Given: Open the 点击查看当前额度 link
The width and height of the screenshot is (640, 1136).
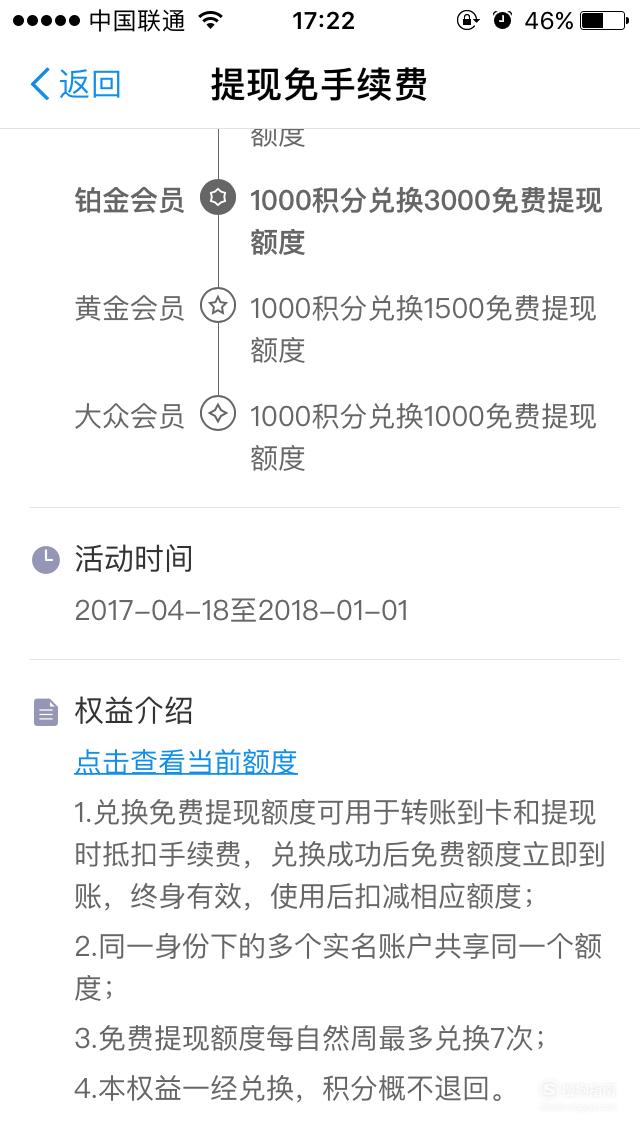Looking at the screenshot, I should (186, 761).
